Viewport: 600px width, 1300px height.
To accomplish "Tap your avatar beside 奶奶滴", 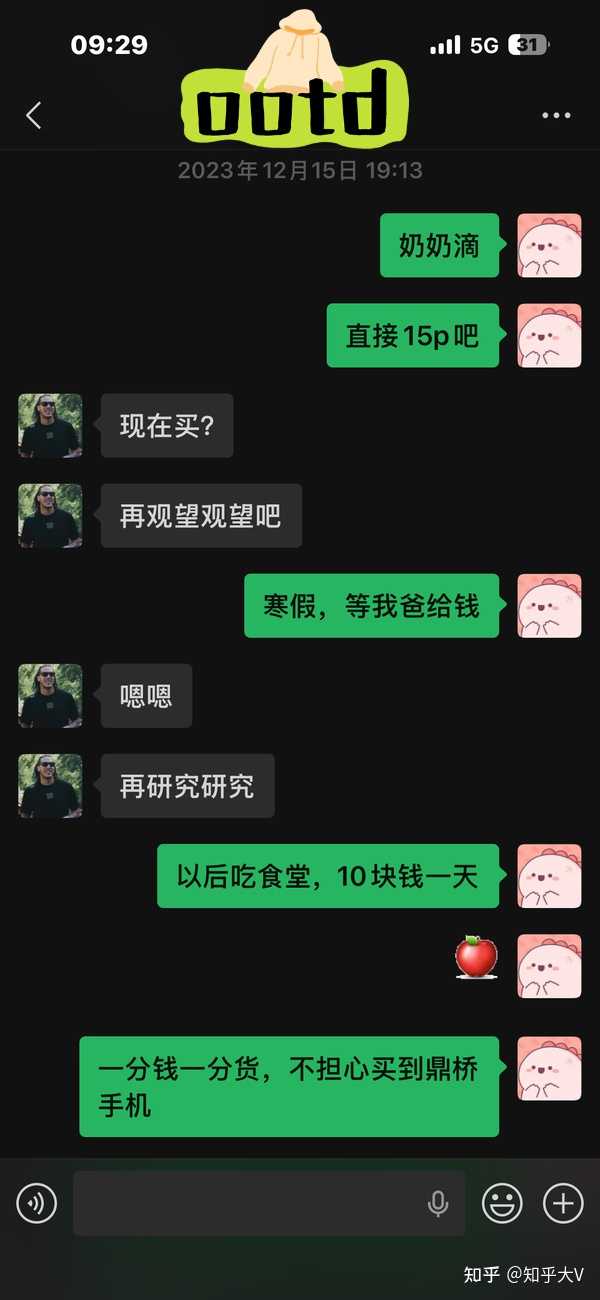I will pos(549,246).
